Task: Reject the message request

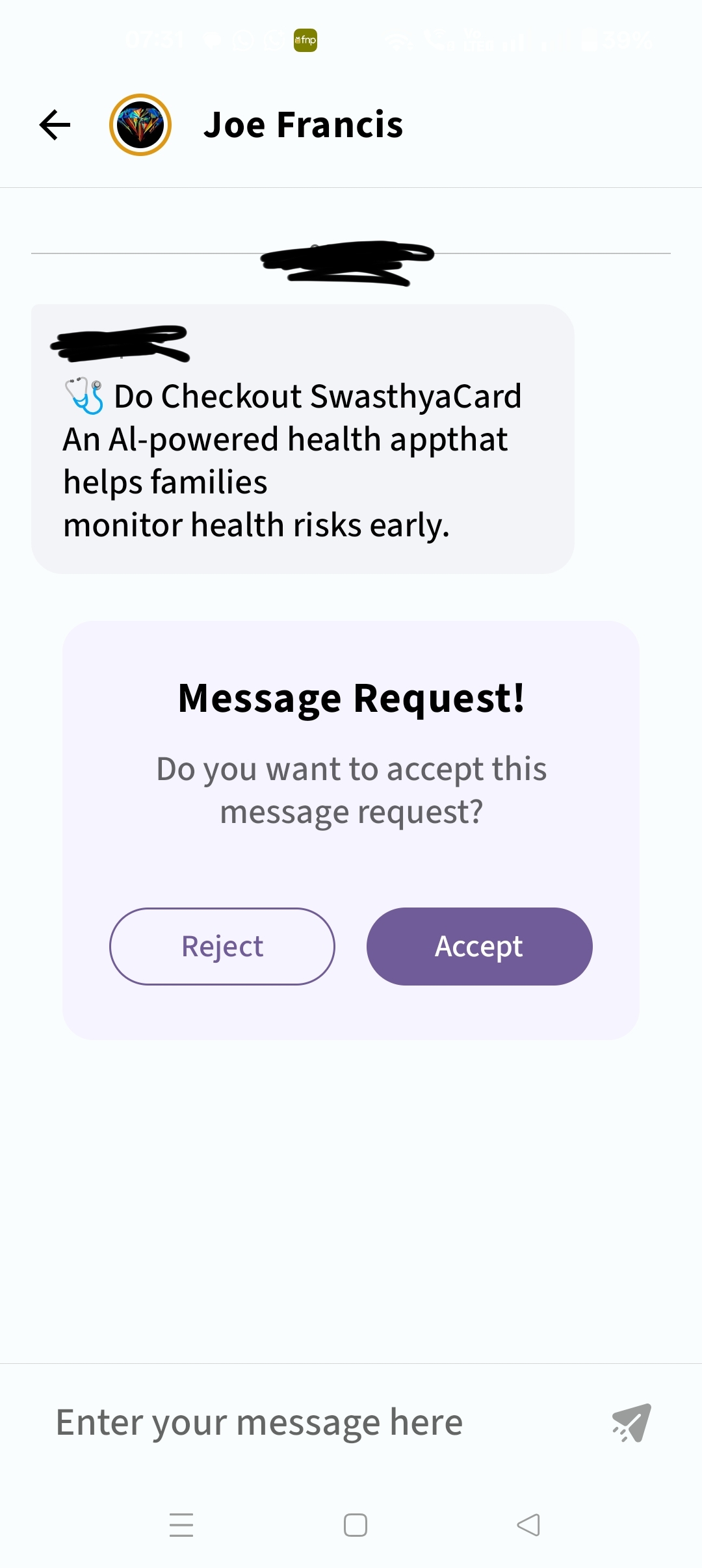Action: pyautogui.click(x=222, y=947)
